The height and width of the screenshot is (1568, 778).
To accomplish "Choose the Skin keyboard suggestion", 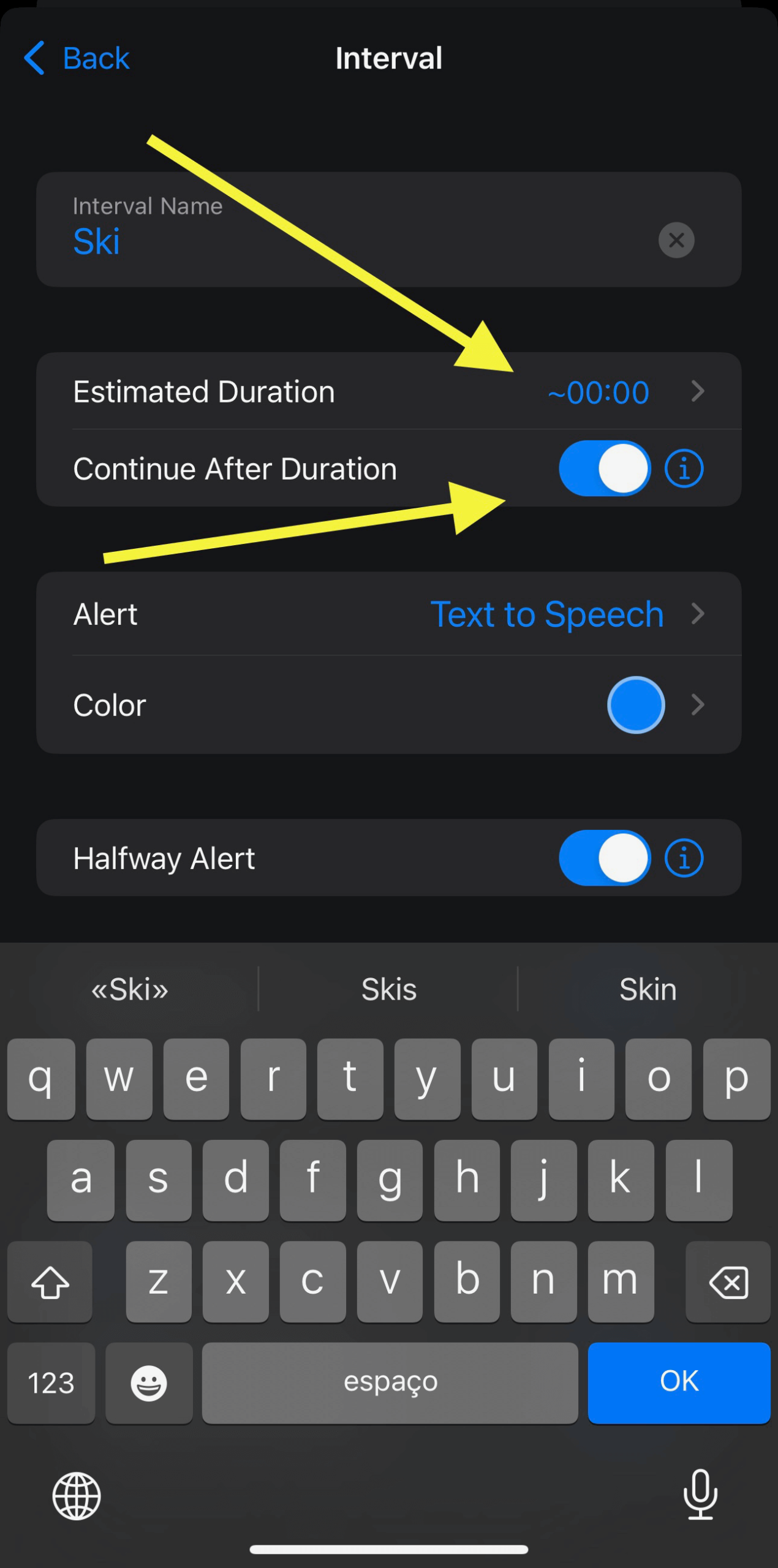I will coord(648,989).
